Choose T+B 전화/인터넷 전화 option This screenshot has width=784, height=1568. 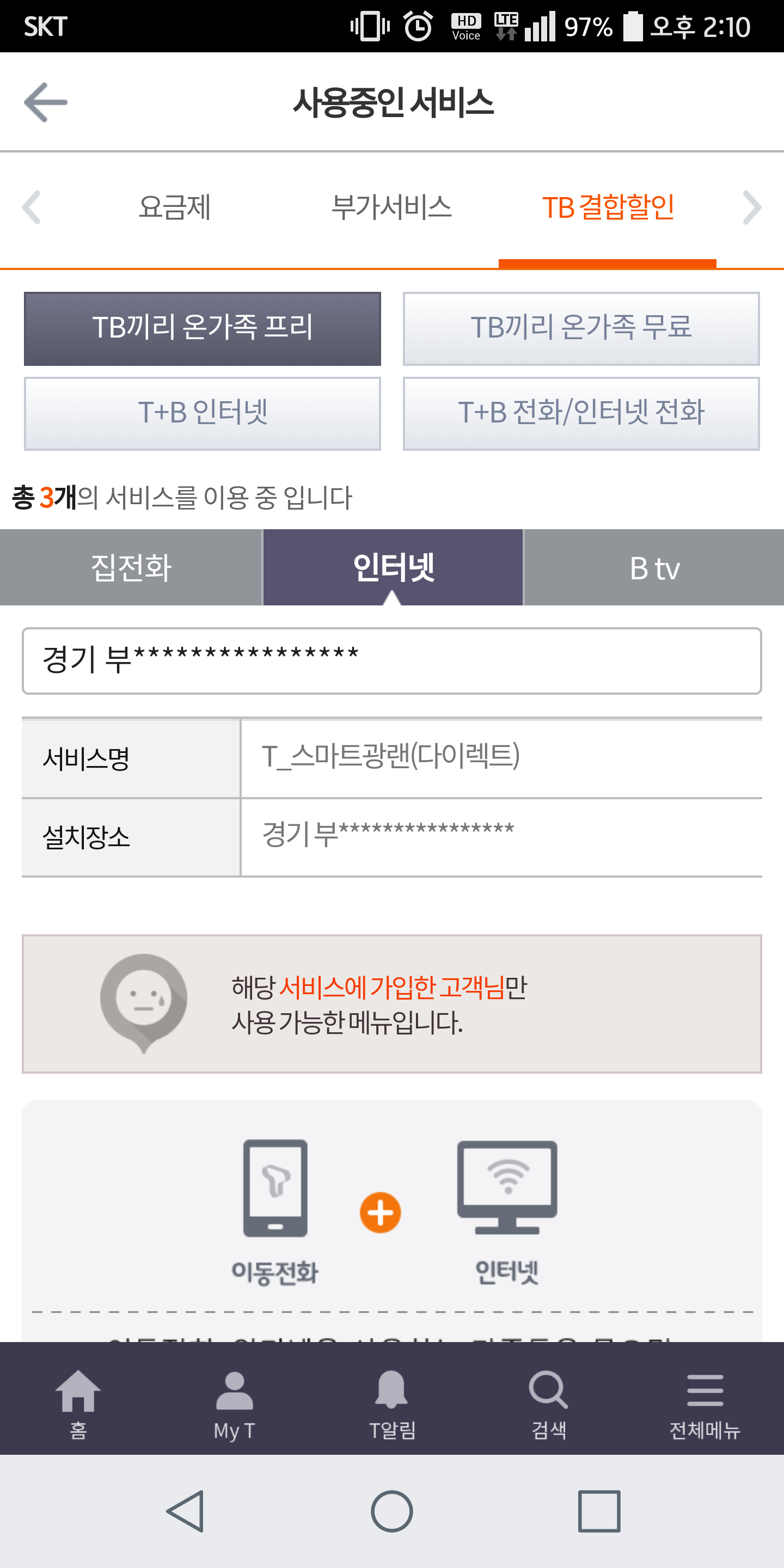(x=581, y=413)
